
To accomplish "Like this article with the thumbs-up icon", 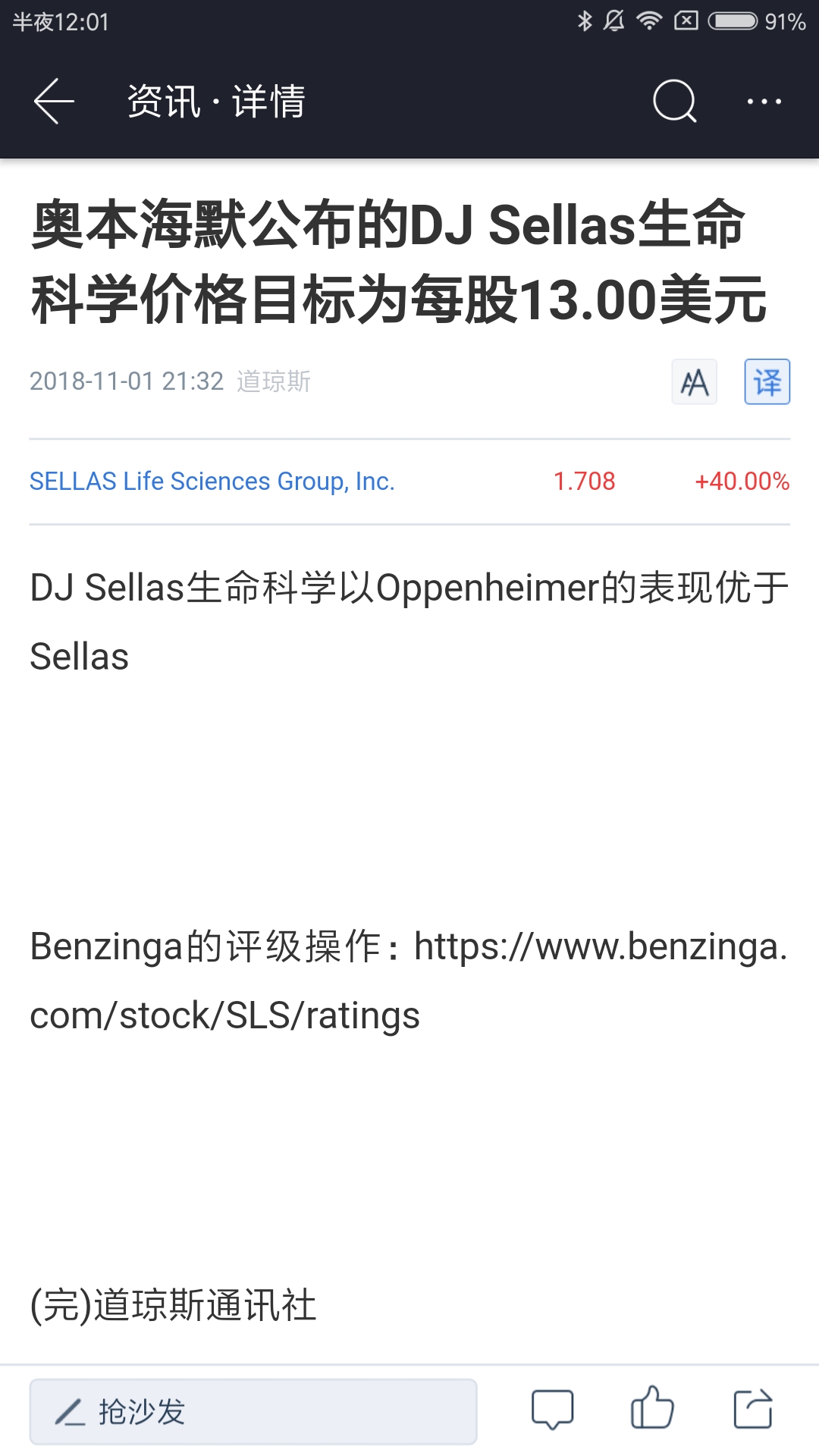I will click(x=652, y=1408).
